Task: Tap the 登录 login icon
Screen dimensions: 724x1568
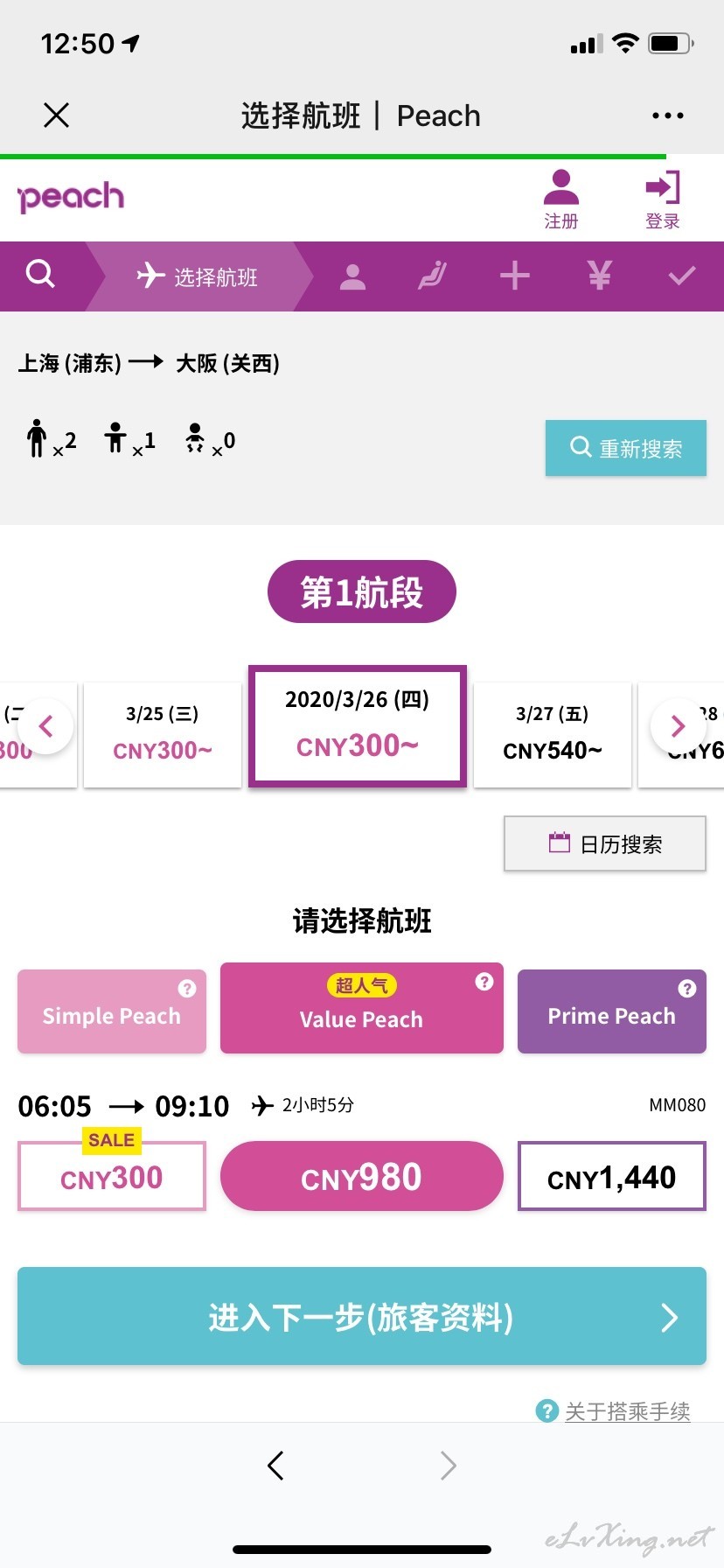Action: click(x=663, y=199)
